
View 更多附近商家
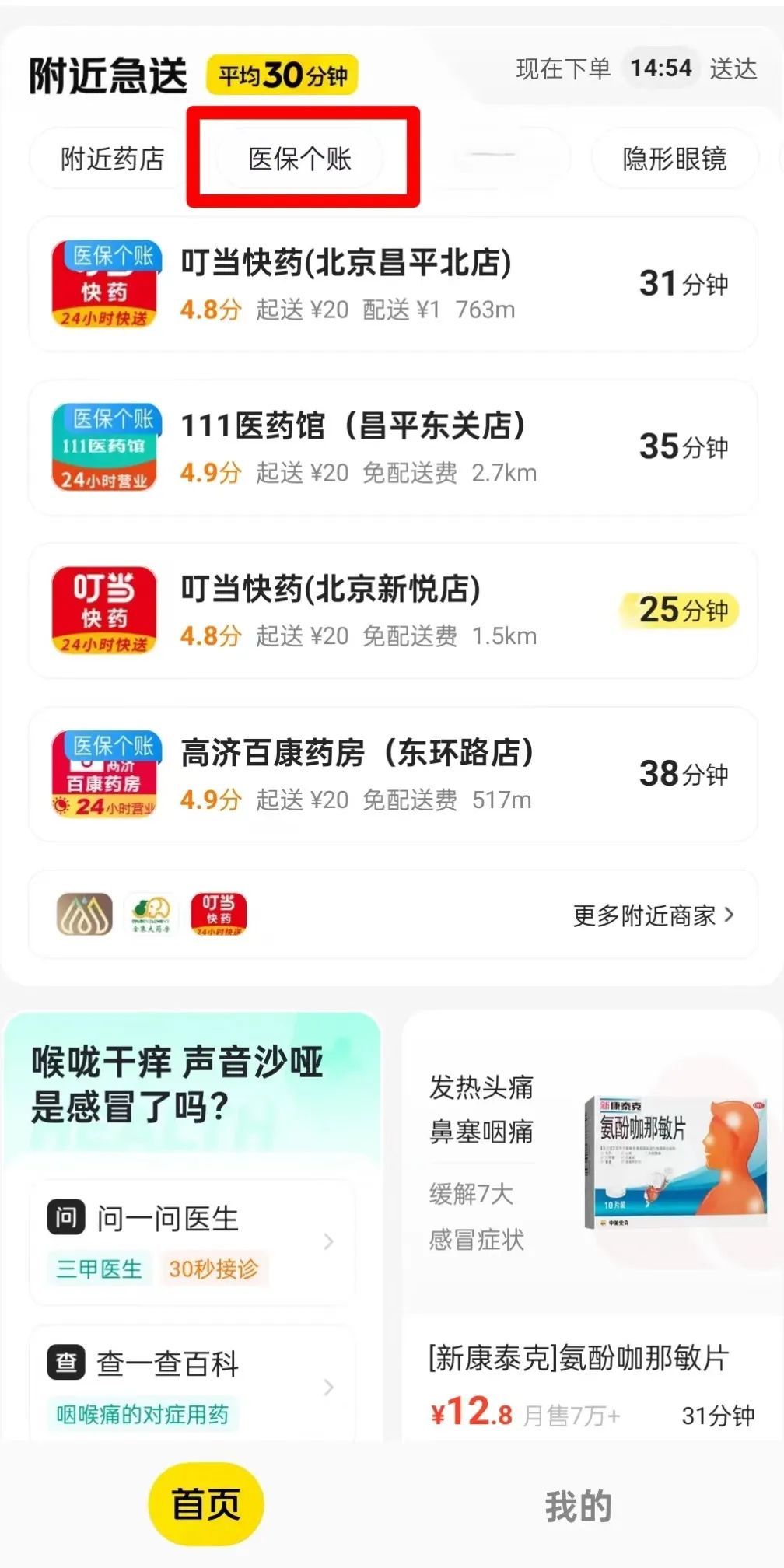click(652, 915)
